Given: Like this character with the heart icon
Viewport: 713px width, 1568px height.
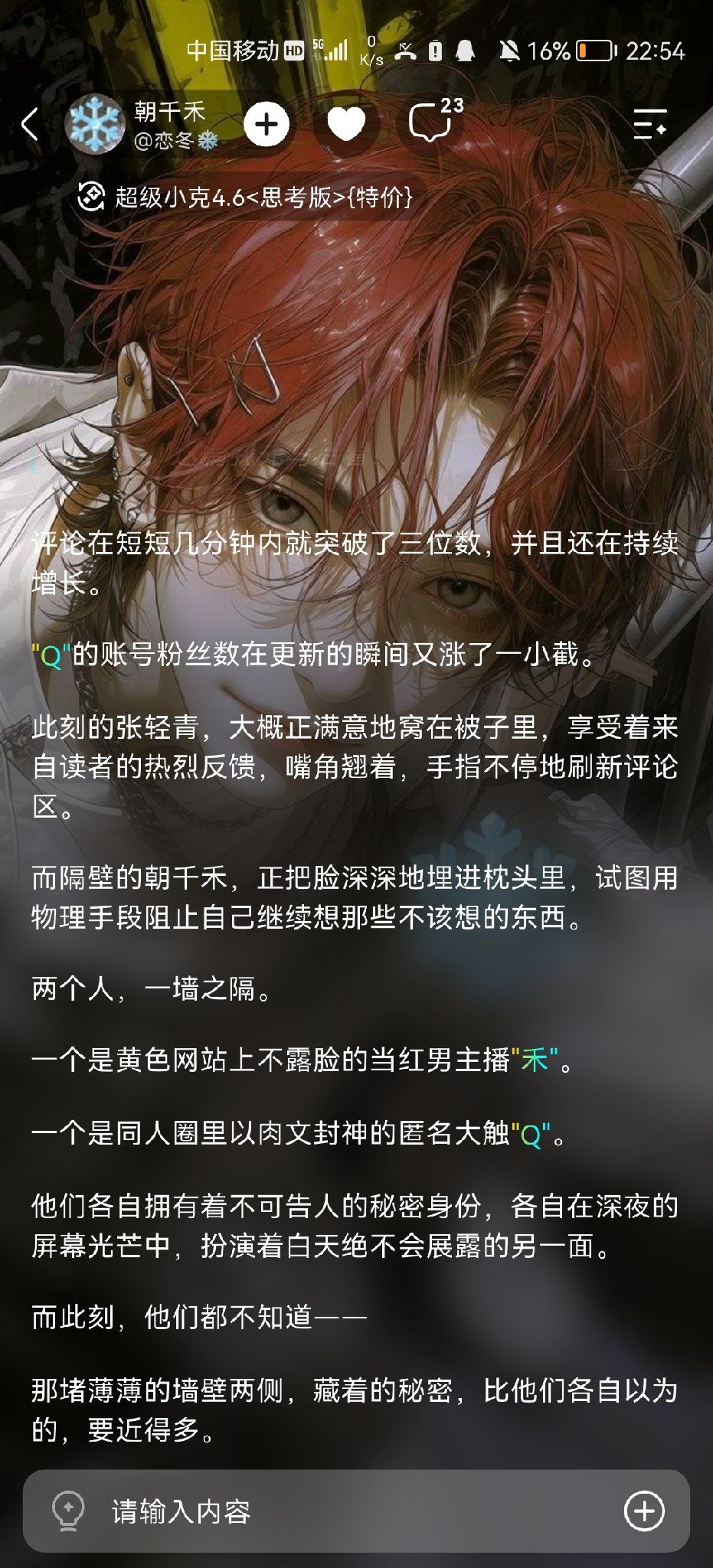Looking at the screenshot, I should (x=346, y=124).
